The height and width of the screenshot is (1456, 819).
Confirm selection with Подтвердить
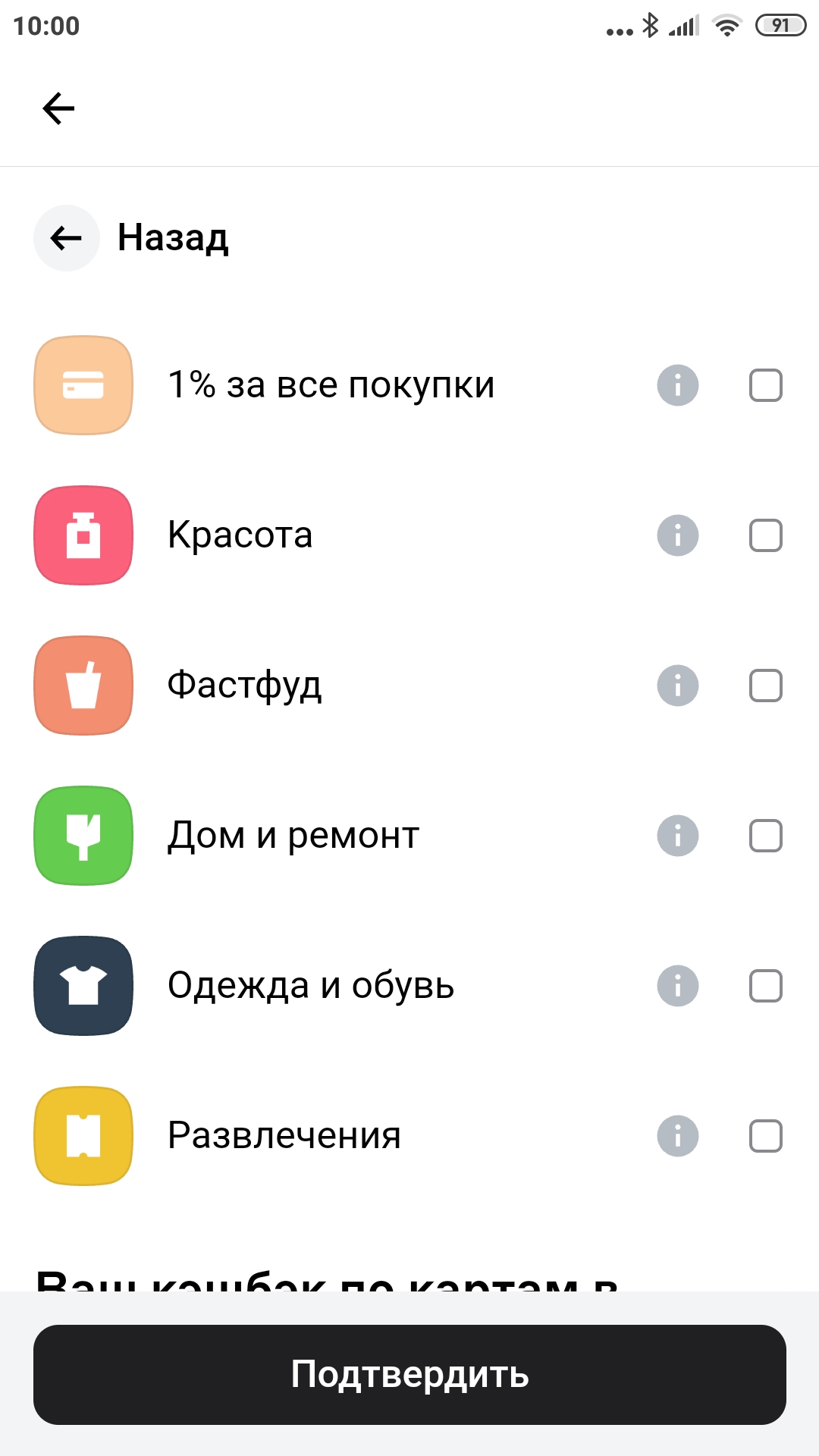pyautogui.click(x=409, y=1375)
